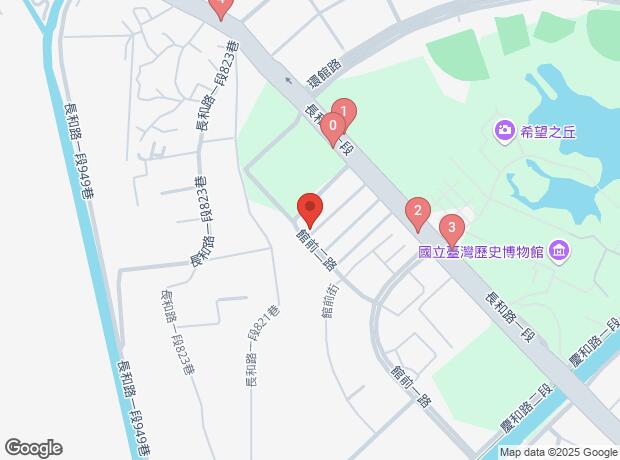The width and height of the screenshot is (620, 460).
Task: Open the 希望之丘 photo spot
Action: point(505,130)
